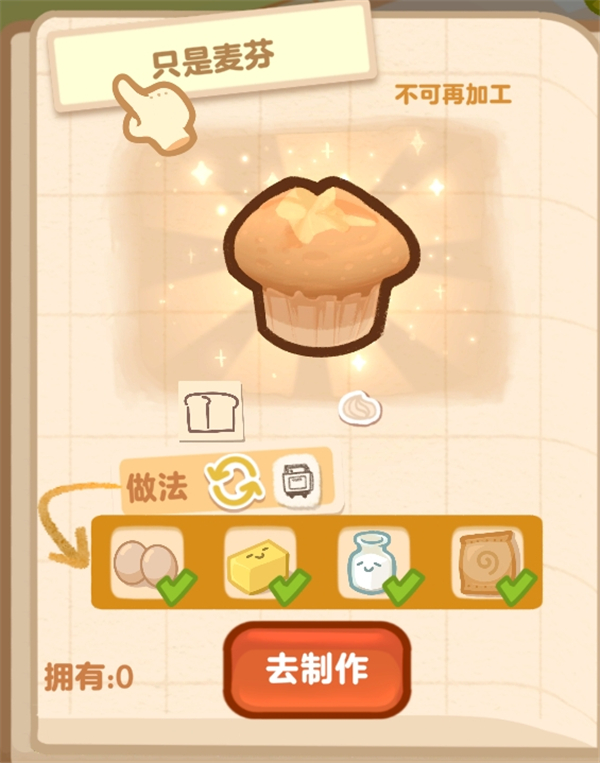Select the eggs ingredient
Screen dimensions: 600x763
coord(148,562)
